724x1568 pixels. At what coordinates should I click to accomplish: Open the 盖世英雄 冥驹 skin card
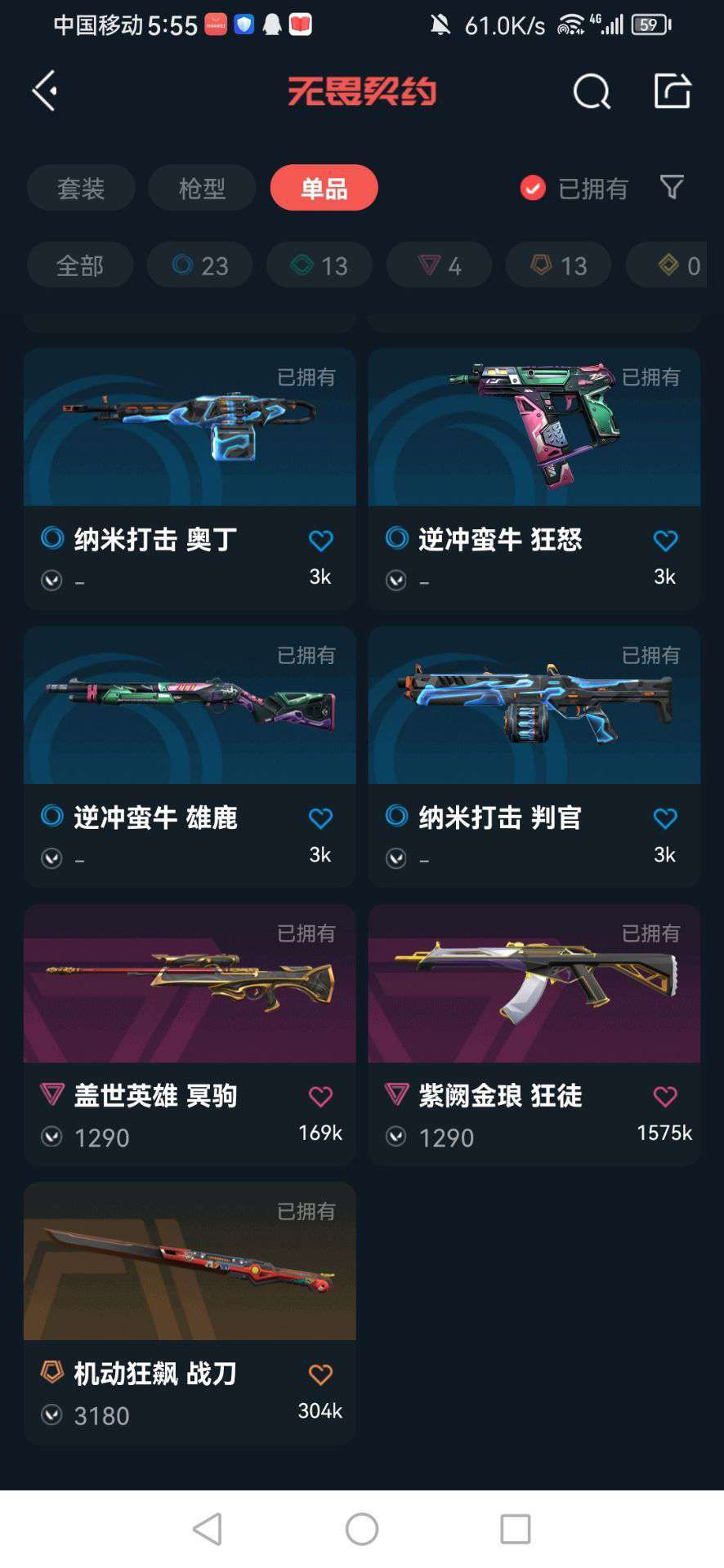click(190, 1035)
